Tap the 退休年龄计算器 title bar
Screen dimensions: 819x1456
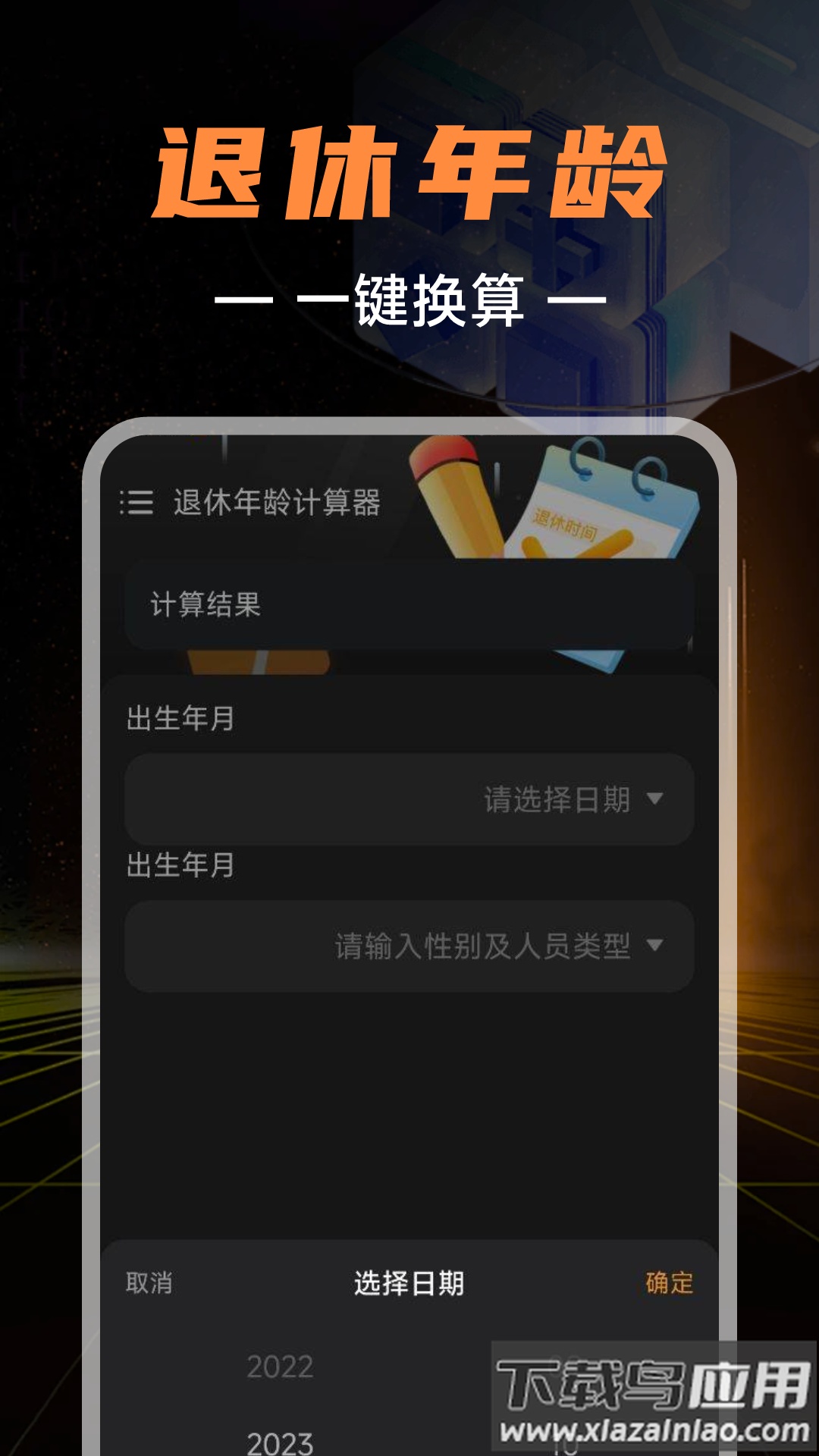[277, 500]
